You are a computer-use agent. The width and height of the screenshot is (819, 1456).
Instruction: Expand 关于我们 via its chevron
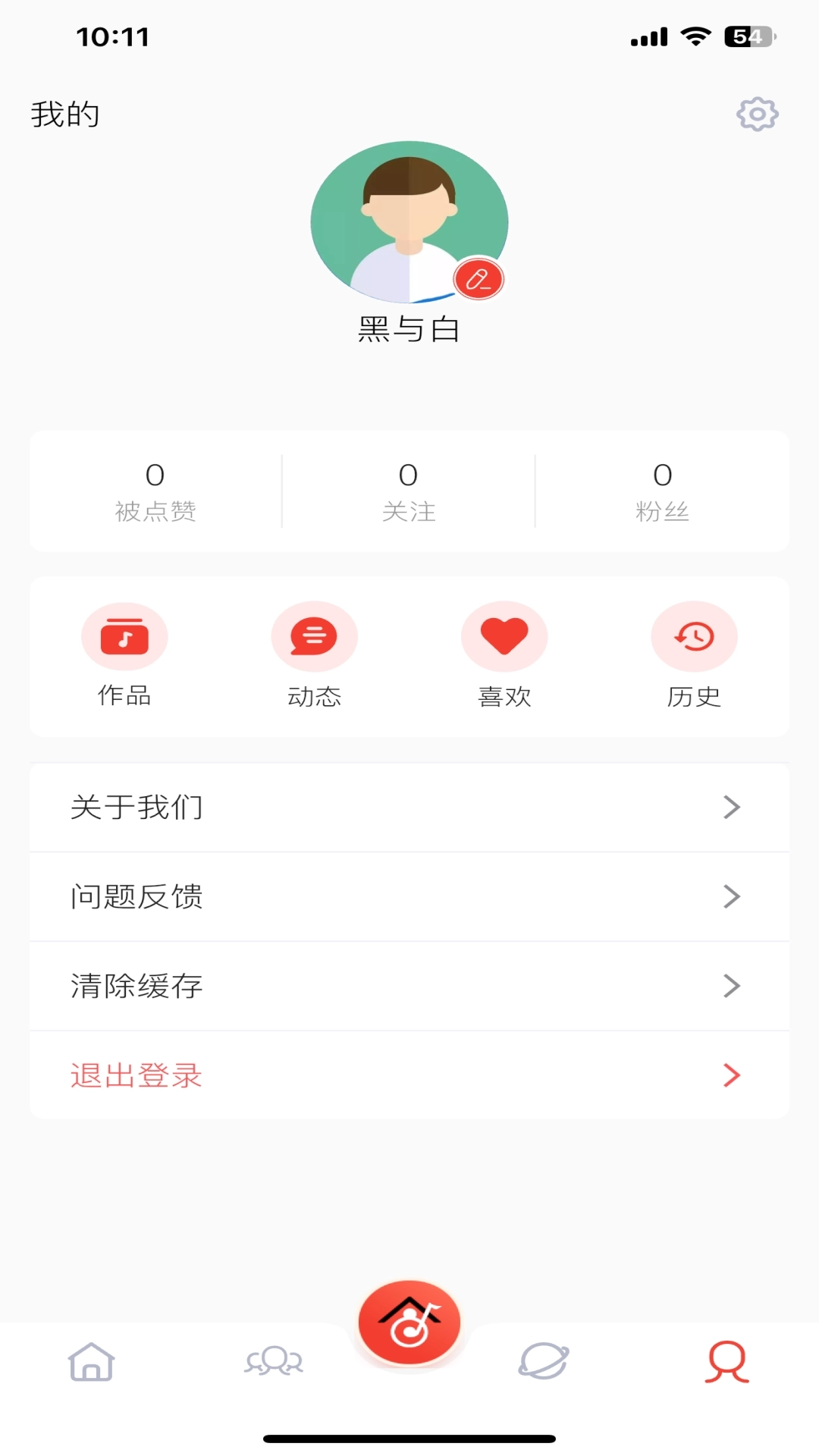coord(730,807)
